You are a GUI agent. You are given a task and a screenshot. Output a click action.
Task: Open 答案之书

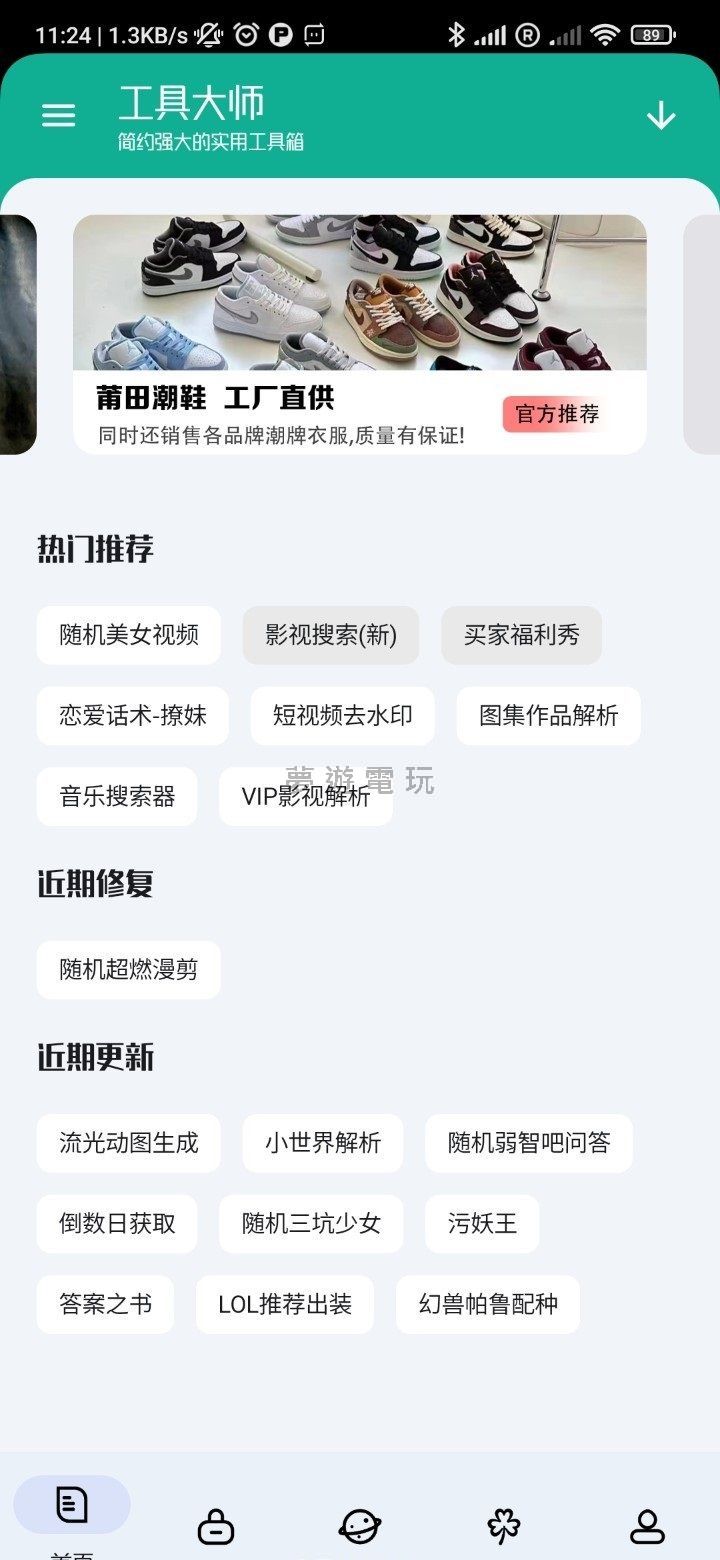105,1304
